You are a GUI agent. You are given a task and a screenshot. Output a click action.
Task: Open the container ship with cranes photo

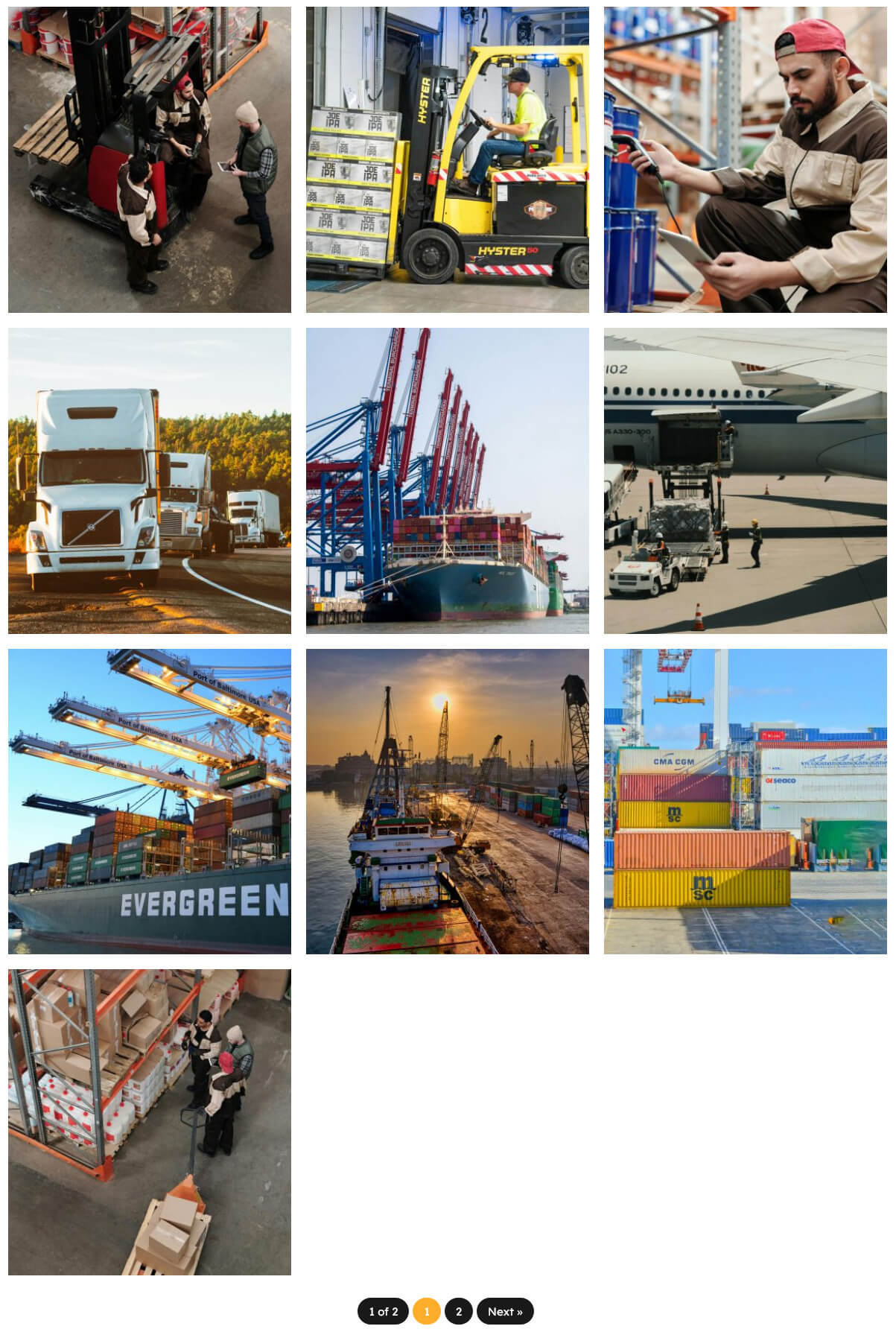coord(447,481)
